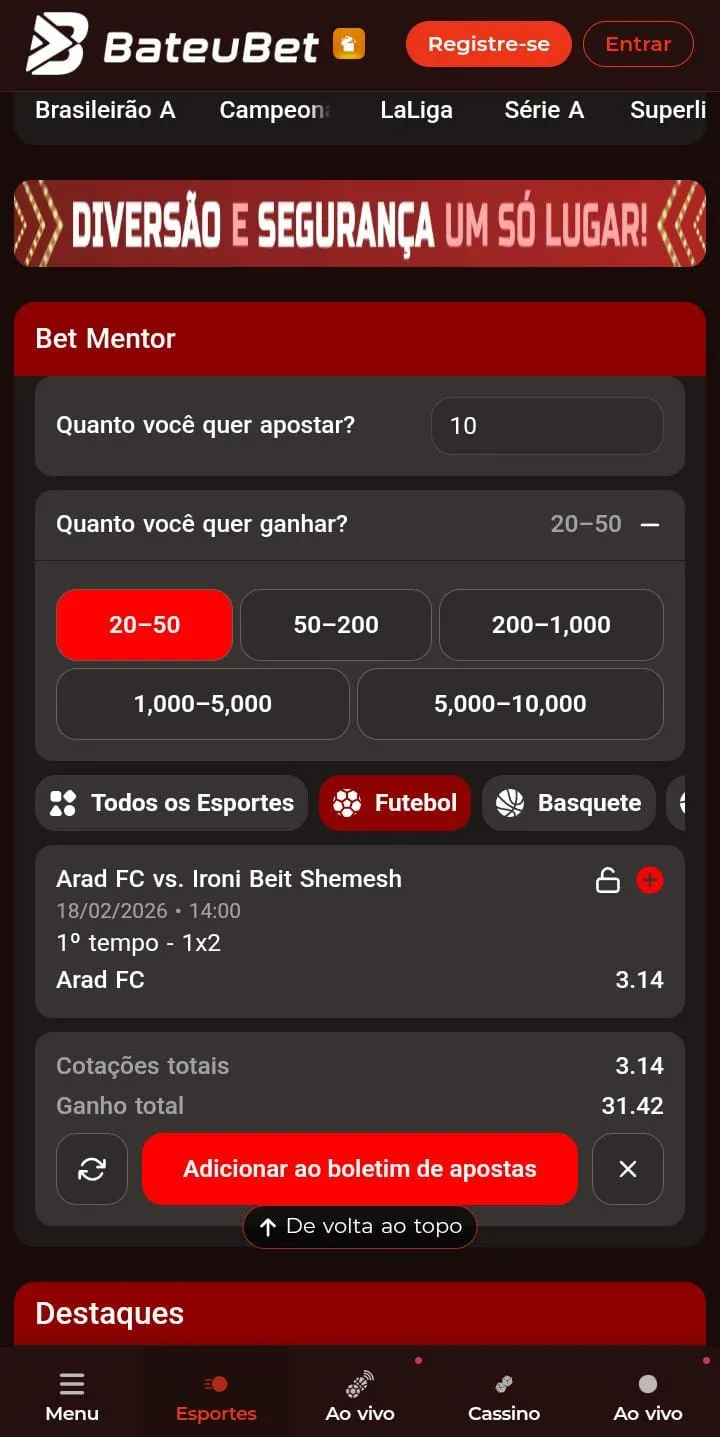720x1437 pixels.
Task: Select the 5,000–10,000 win range option
Action: [x=510, y=703]
